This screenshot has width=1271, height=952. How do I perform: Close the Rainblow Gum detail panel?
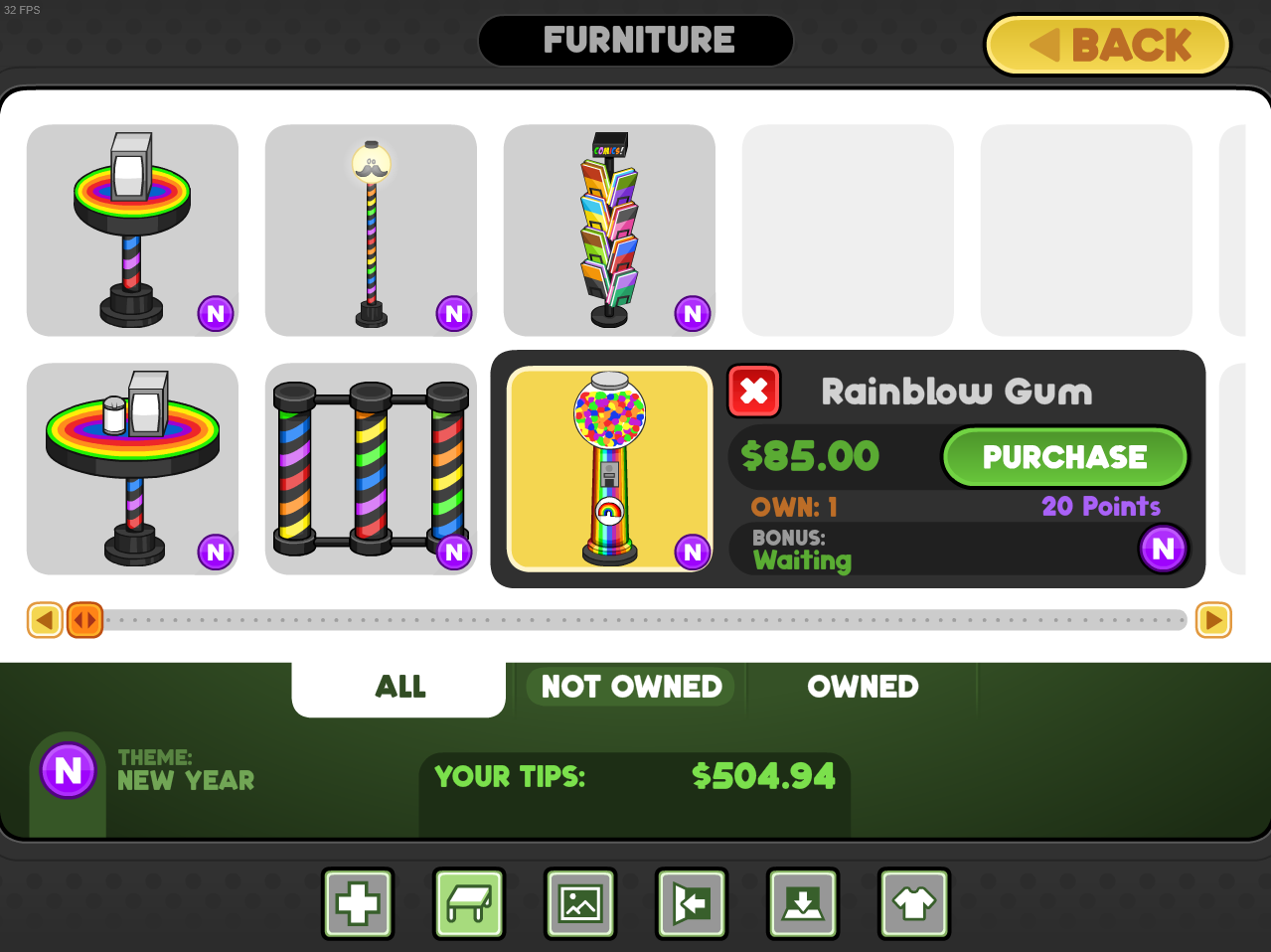point(754,391)
